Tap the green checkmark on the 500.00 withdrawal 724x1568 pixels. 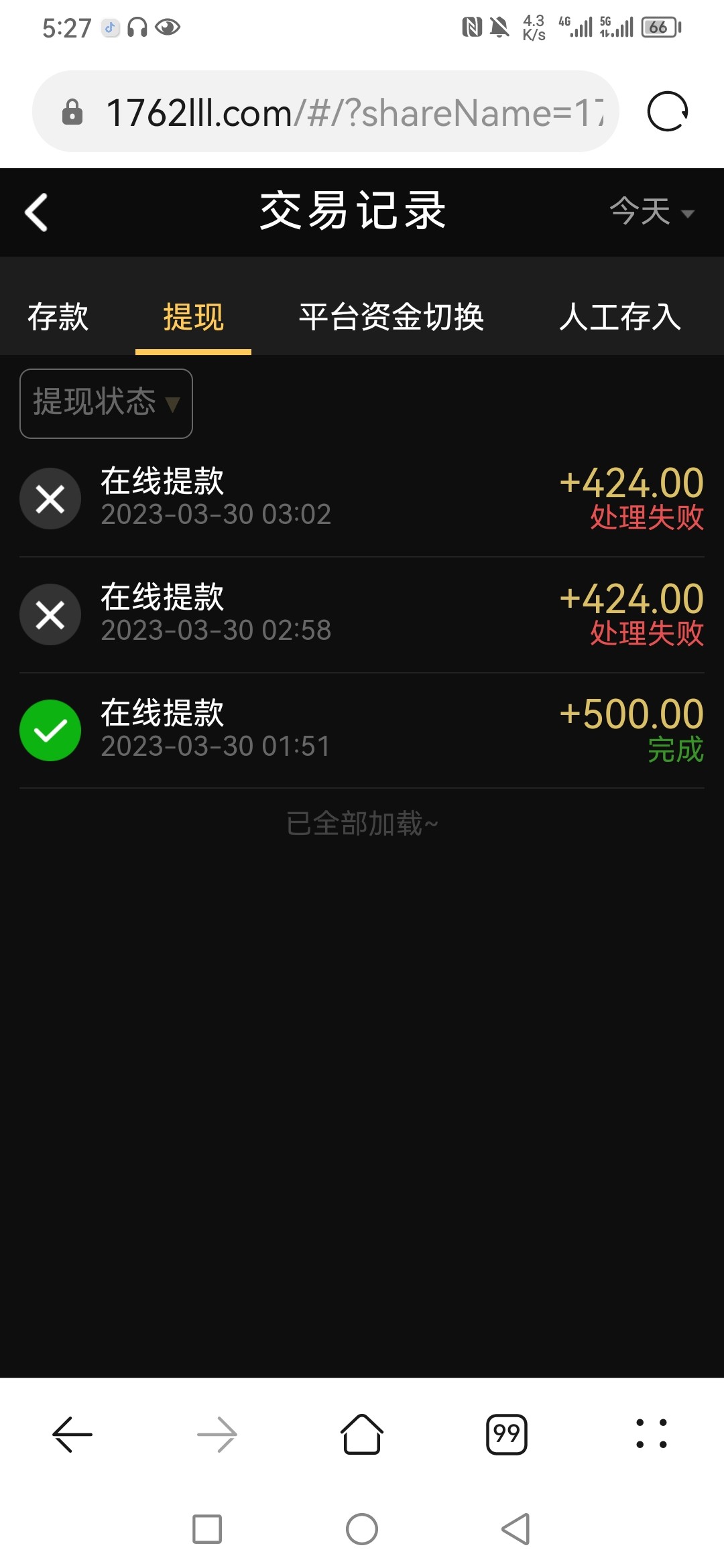pos(50,730)
